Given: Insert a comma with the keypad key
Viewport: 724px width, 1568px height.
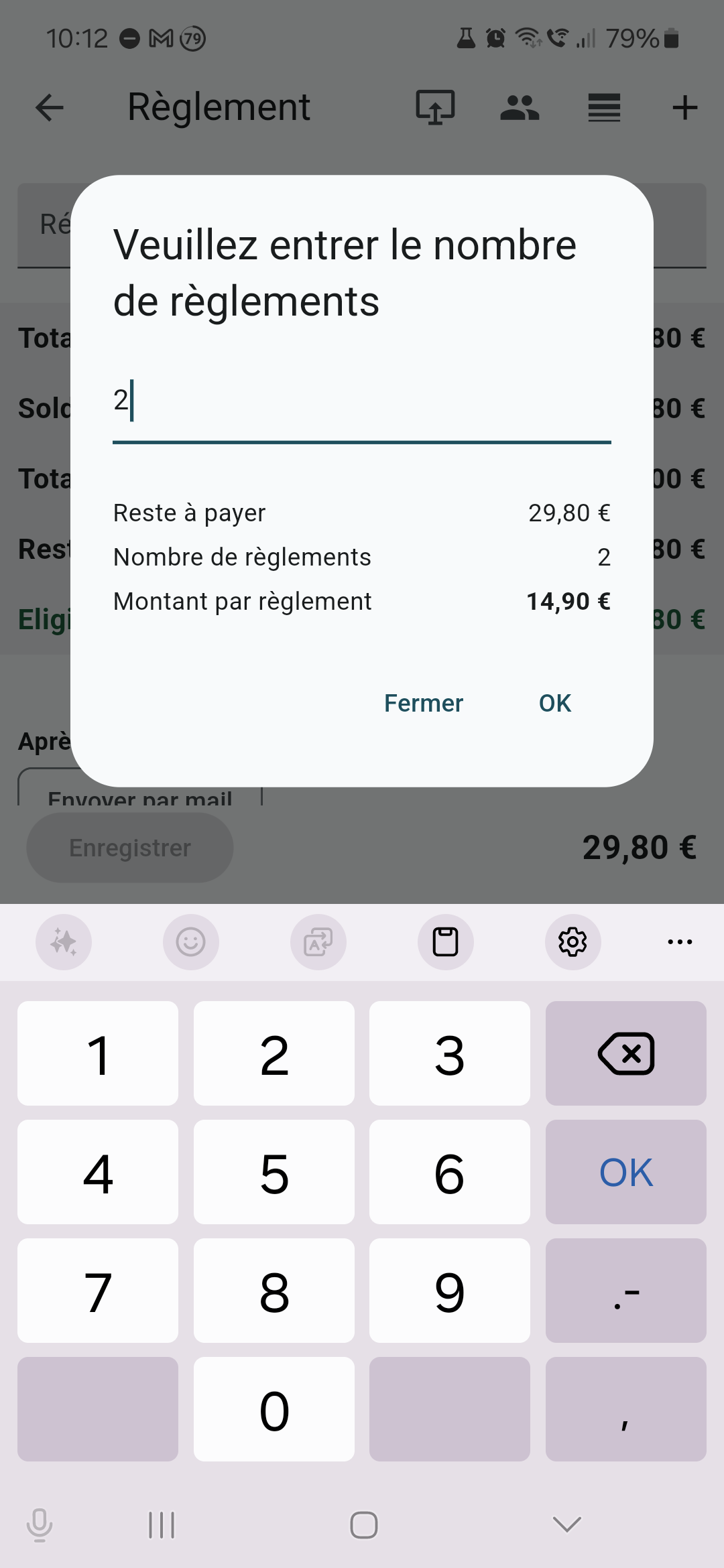Looking at the screenshot, I should point(625,1409).
